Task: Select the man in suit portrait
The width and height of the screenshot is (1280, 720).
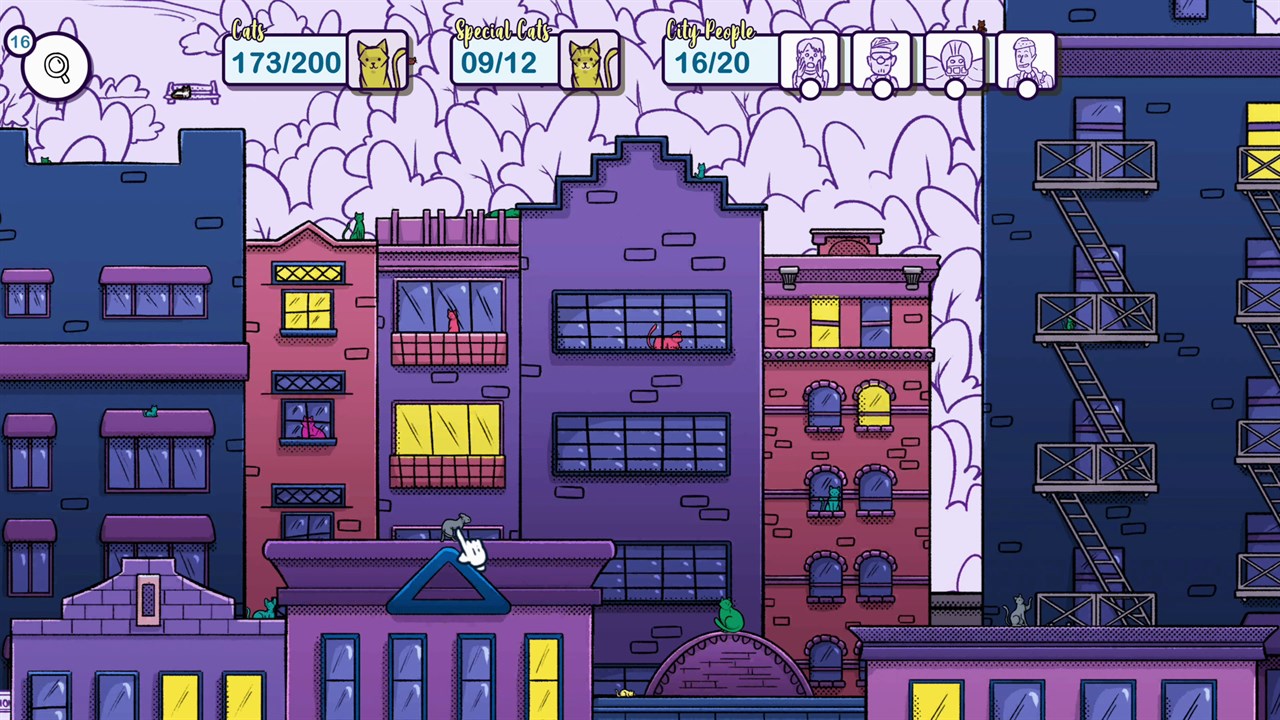Action: 1026,61
